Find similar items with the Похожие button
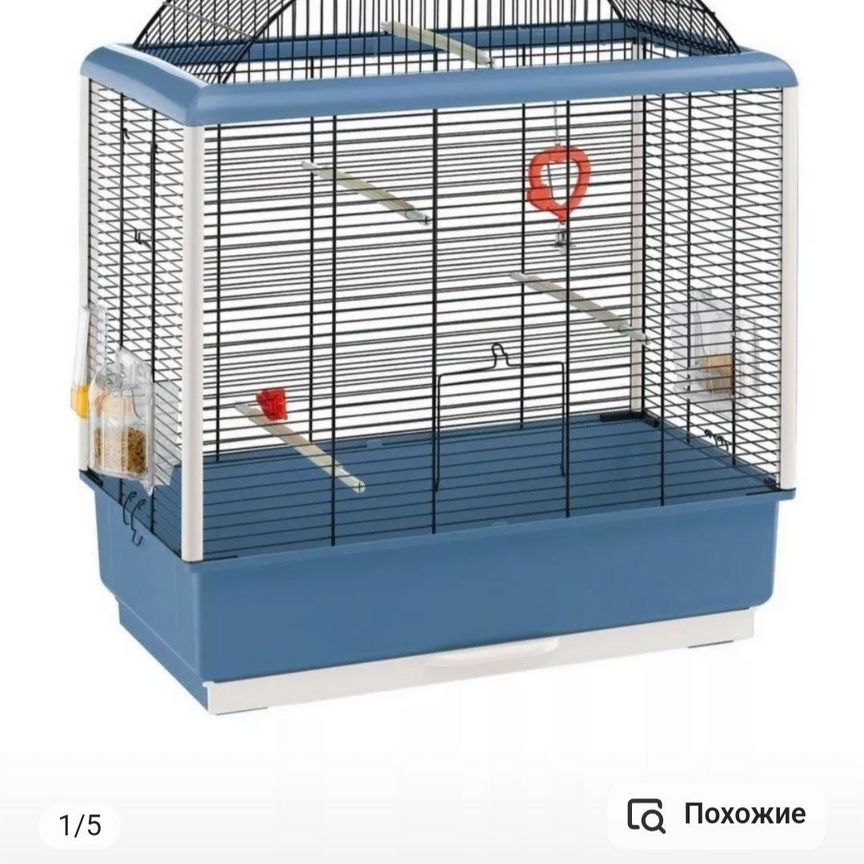864x864 pixels. tap(716, 815)
